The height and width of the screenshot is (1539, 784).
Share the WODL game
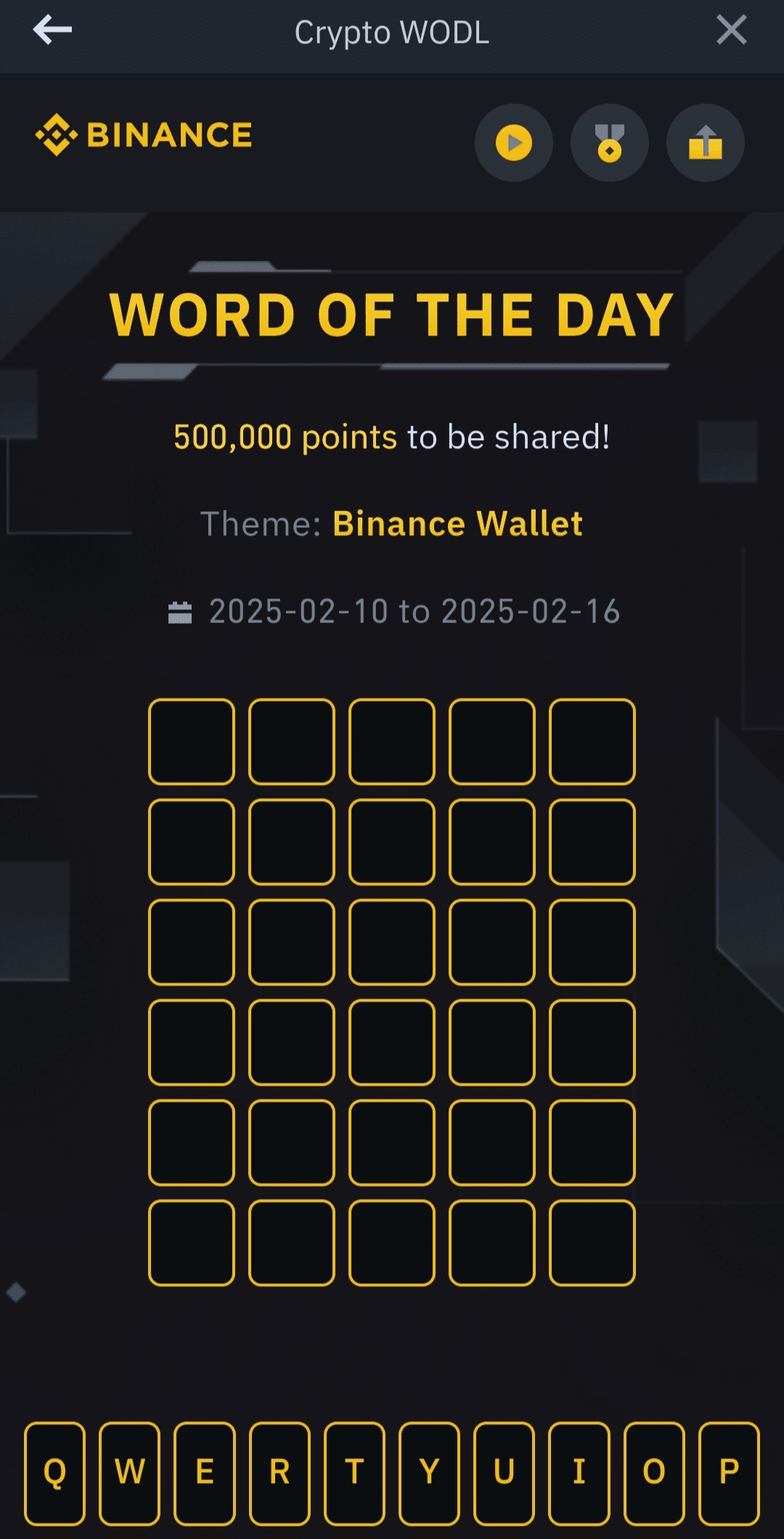point(706,142)
